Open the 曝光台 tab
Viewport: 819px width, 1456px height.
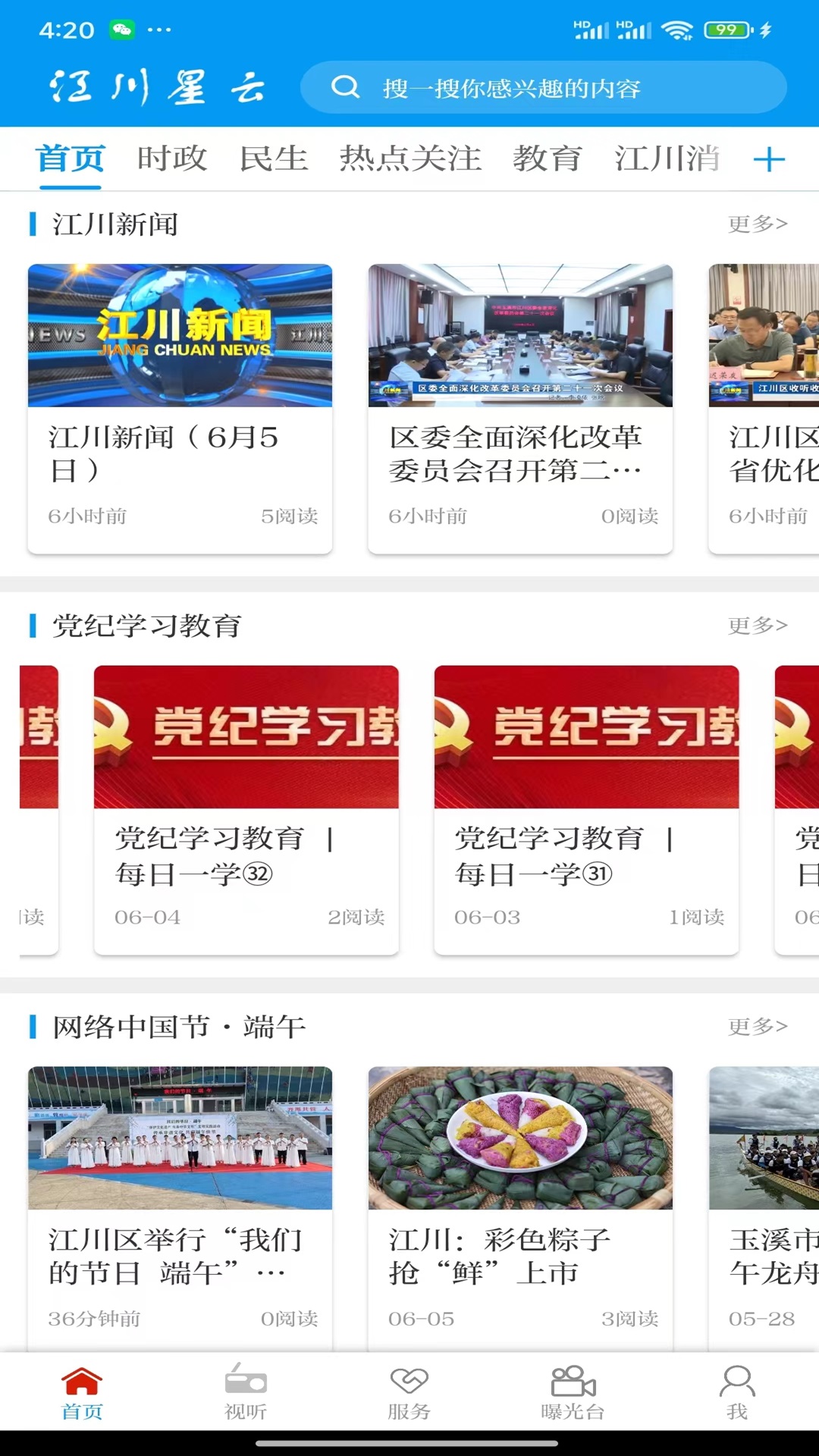[x=573, y=1392]
